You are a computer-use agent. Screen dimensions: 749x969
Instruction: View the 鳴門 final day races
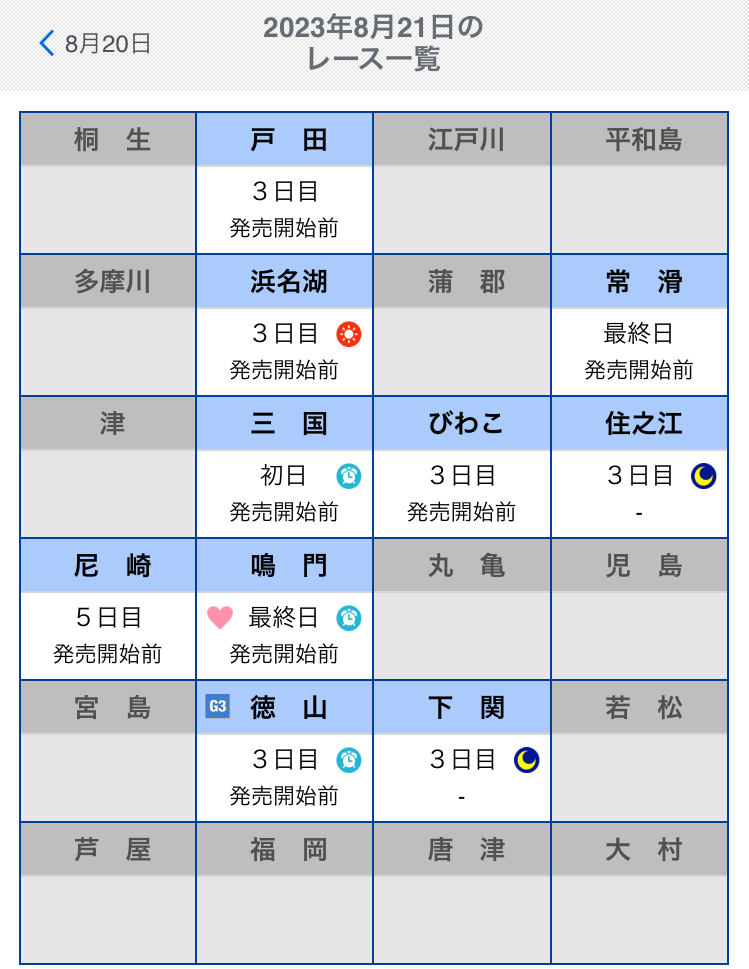tap(285, 610)
